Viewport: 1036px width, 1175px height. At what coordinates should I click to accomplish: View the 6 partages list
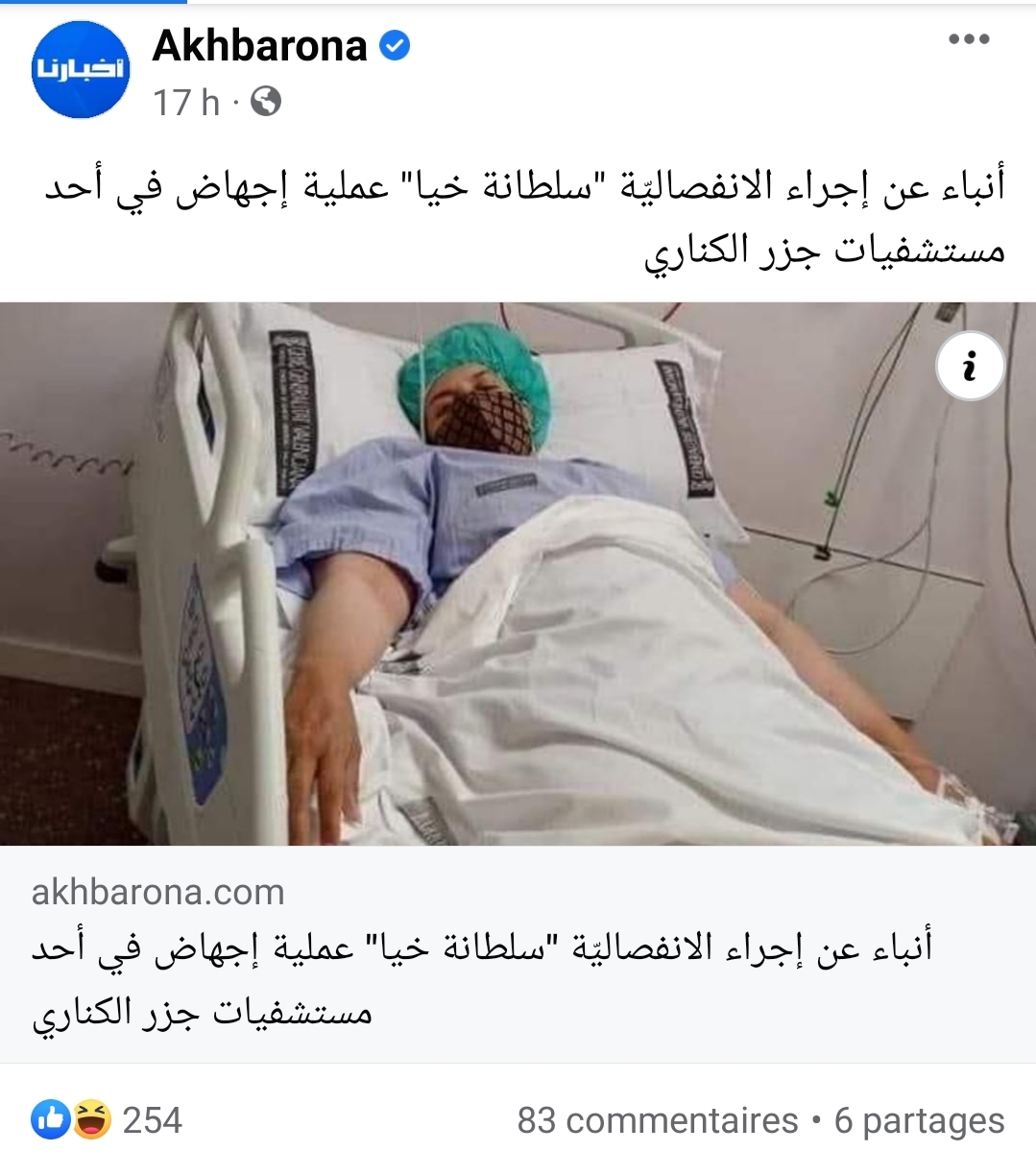[919, 1120]
